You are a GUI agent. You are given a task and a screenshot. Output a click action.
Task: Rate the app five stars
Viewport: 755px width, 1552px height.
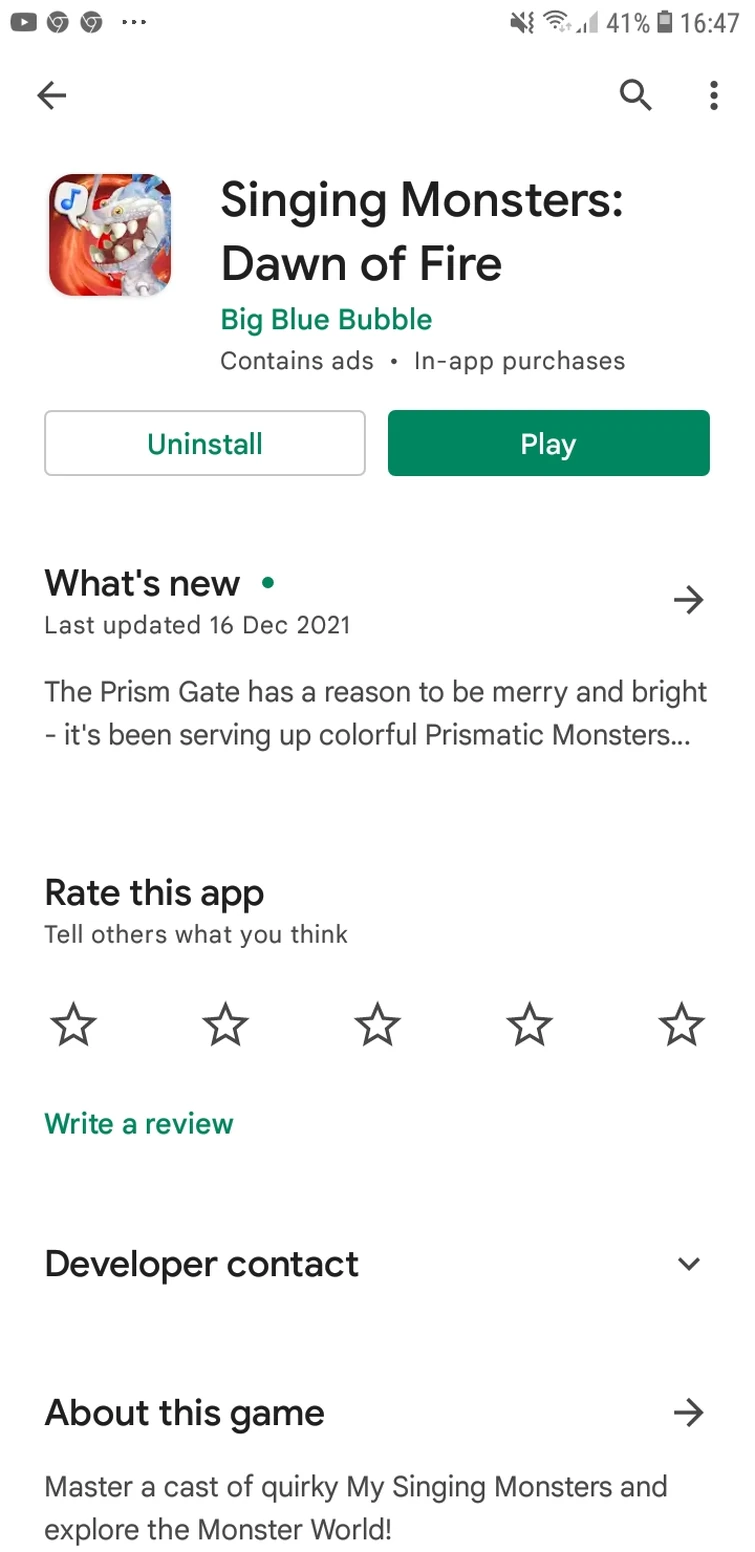[x=682, y=1025]
